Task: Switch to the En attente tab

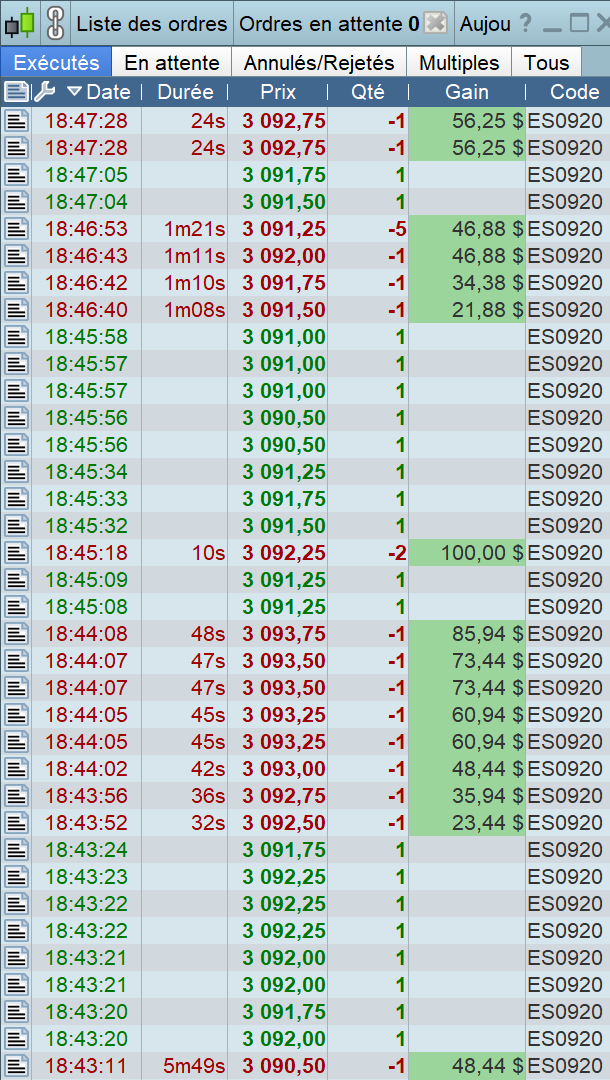Action: 171,63
